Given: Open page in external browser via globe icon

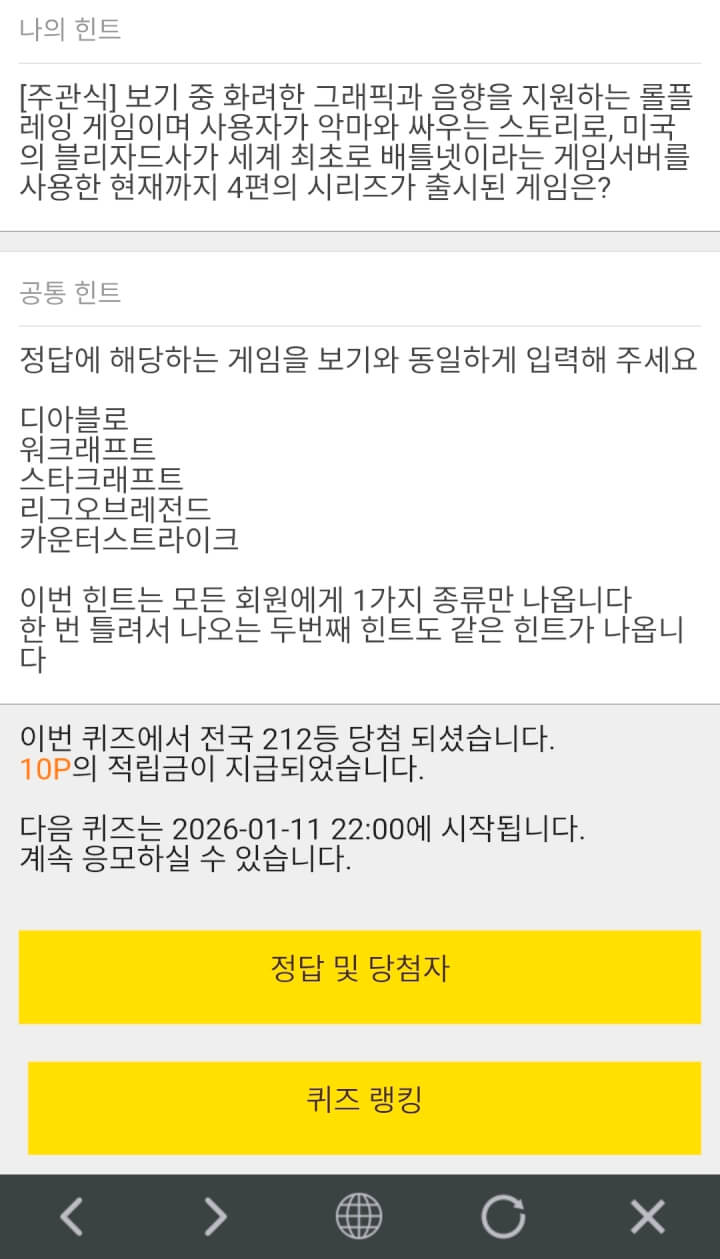Looking at the screenshot, I should pyautogui.click(x=359, y=1216).
